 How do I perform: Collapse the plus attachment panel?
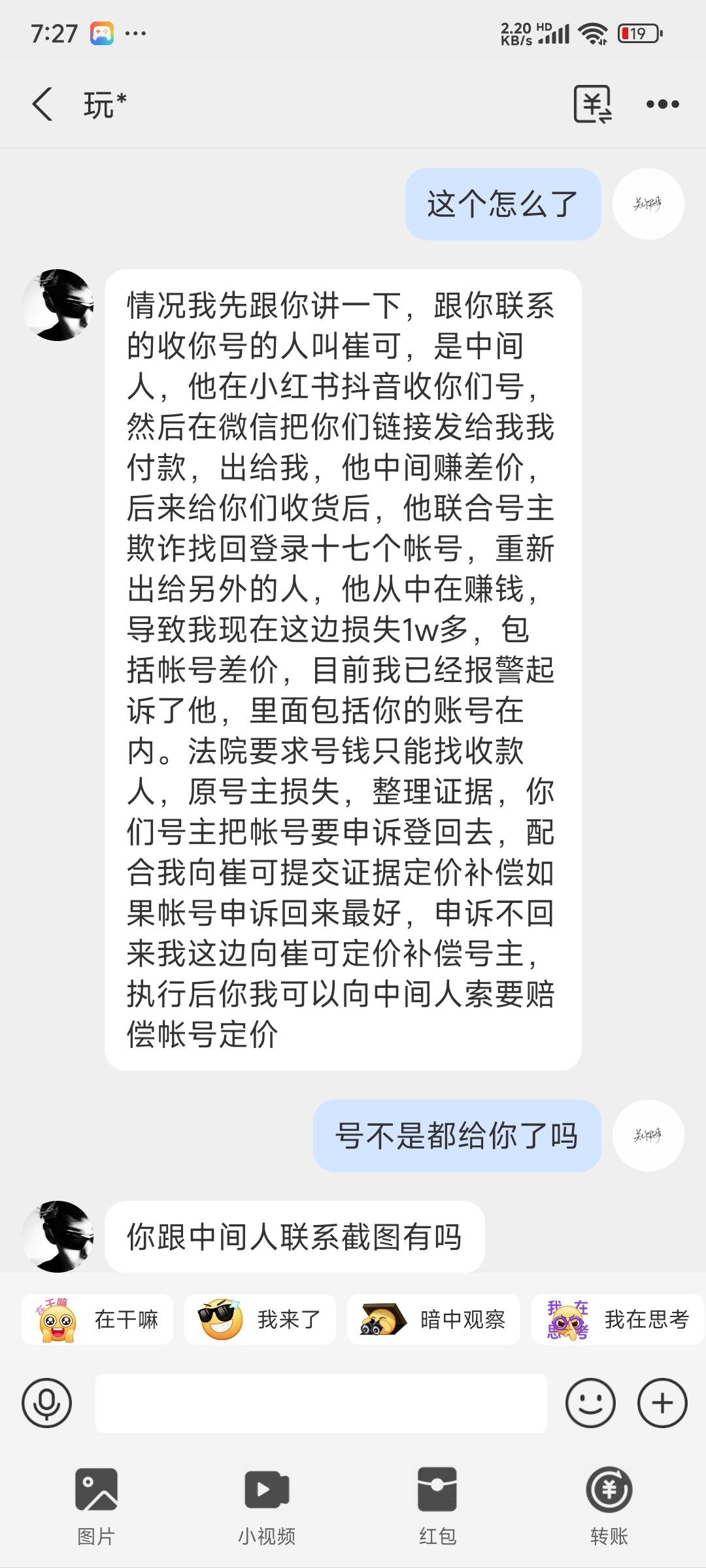tap(662, 1403)
